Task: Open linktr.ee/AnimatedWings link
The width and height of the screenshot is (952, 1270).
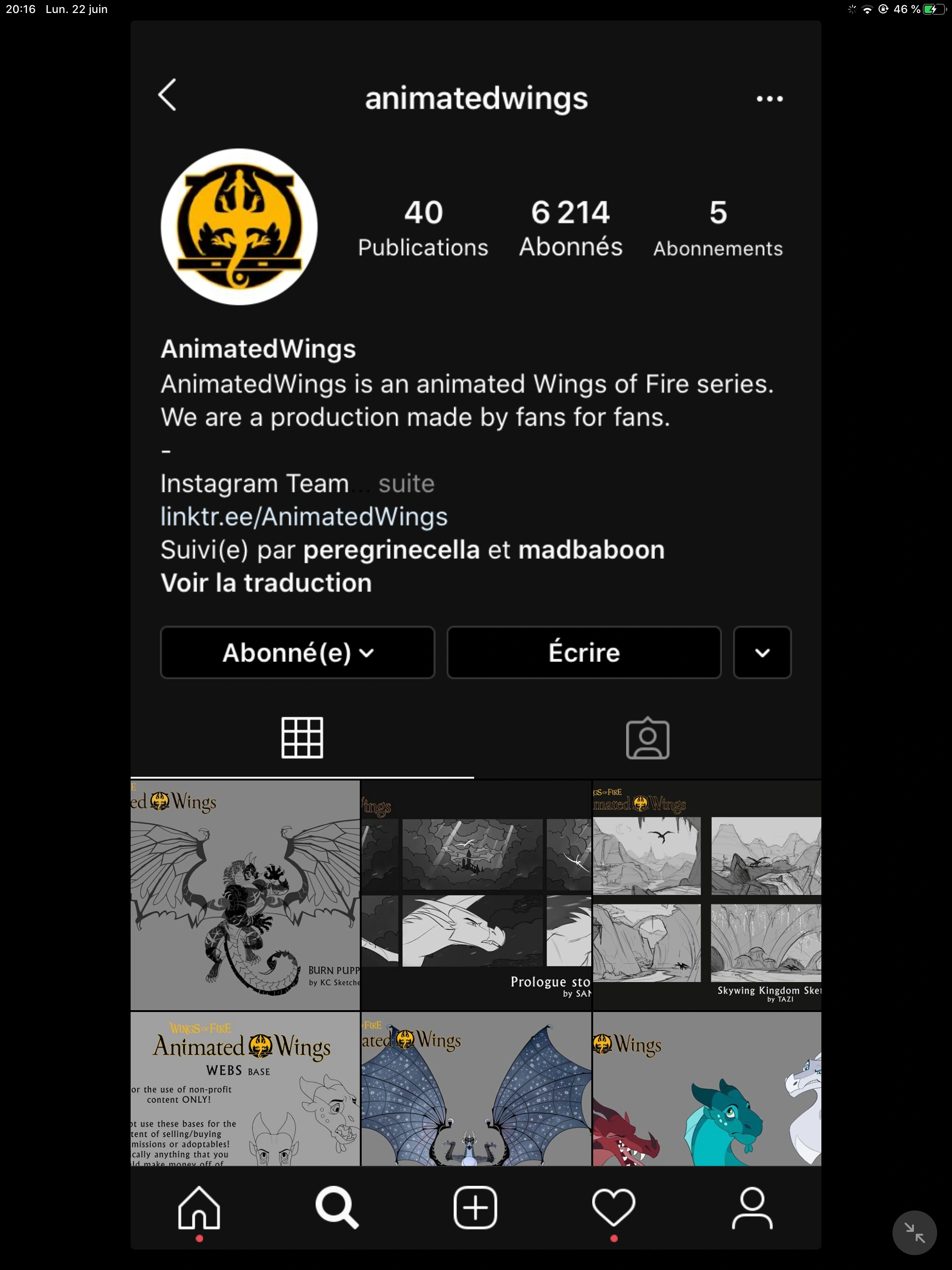Action: [x=304, y=517]
